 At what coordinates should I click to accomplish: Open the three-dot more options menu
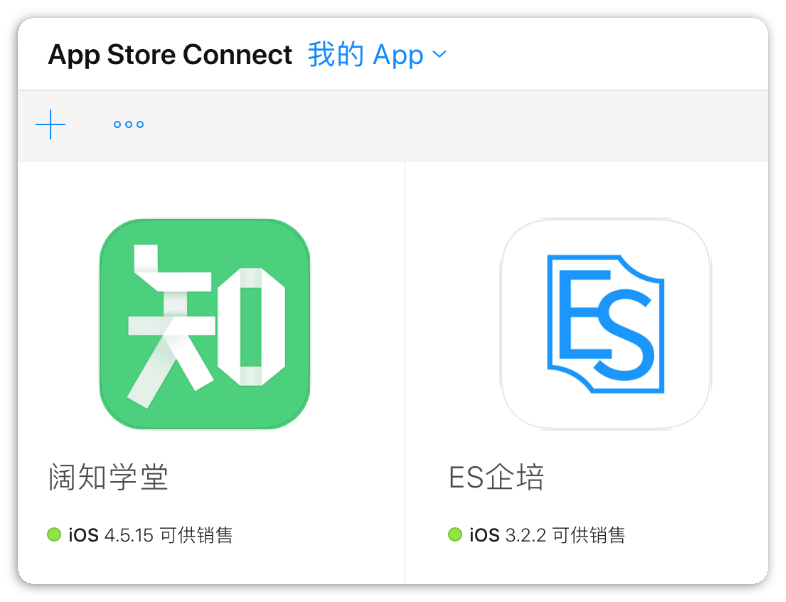128,125
